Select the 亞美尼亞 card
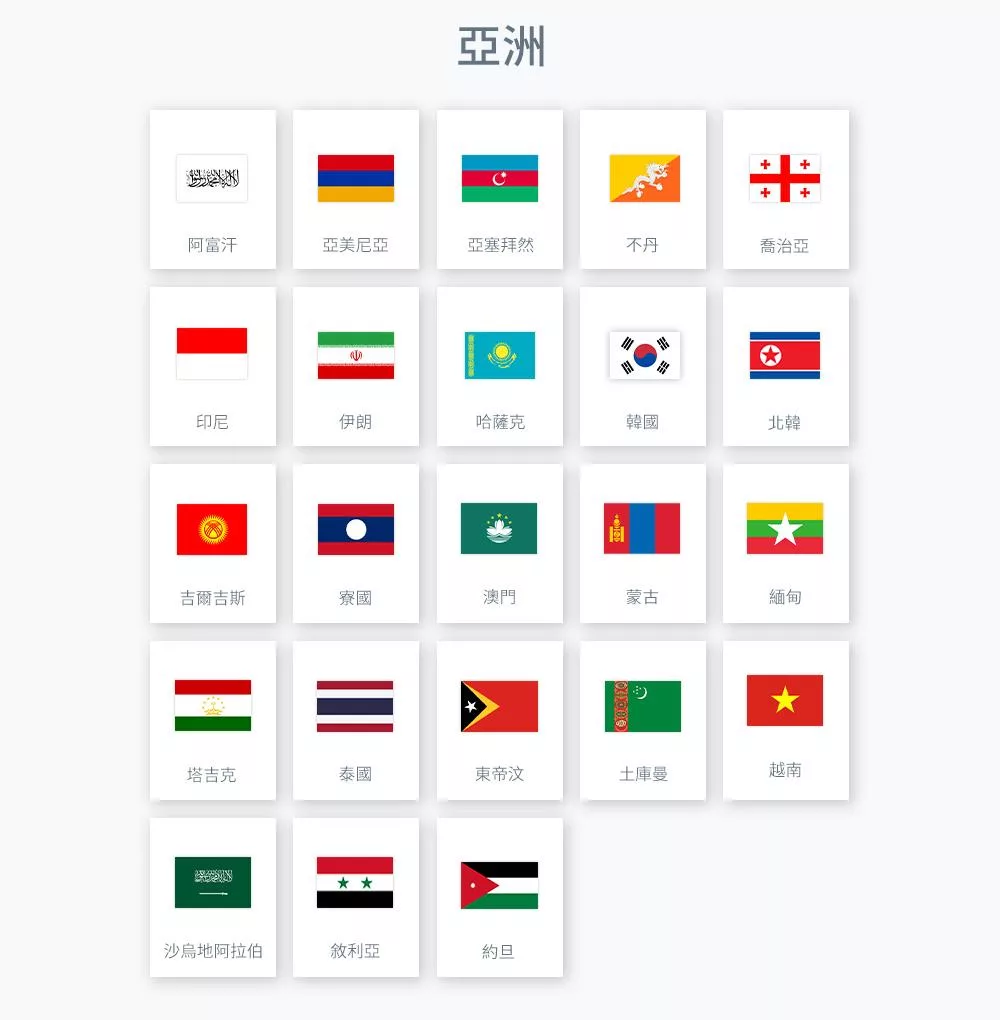This screenshot has width=1000, height=1020. click(x=355, y=190)
